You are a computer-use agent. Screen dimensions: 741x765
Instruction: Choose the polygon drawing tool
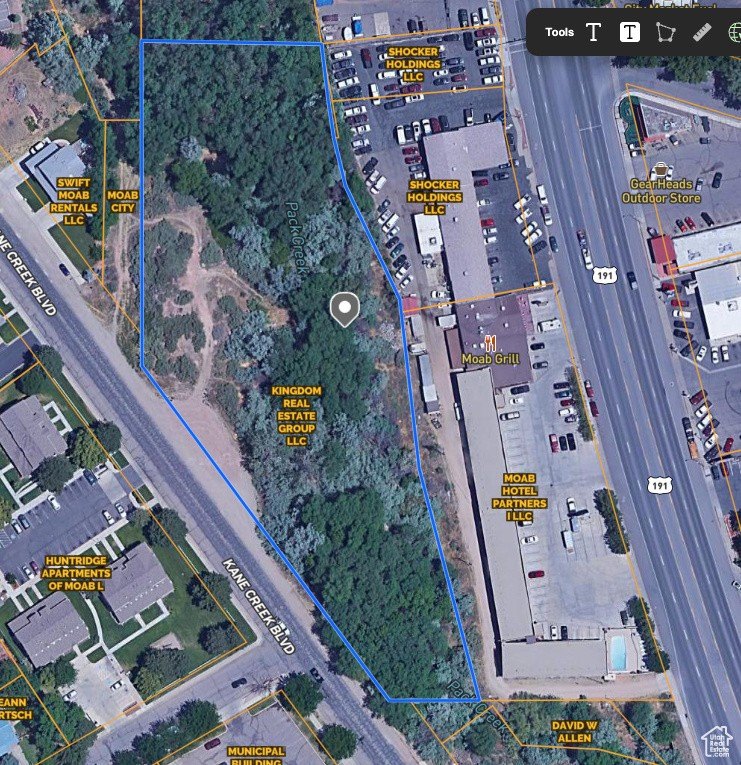[x=665, y=32]
